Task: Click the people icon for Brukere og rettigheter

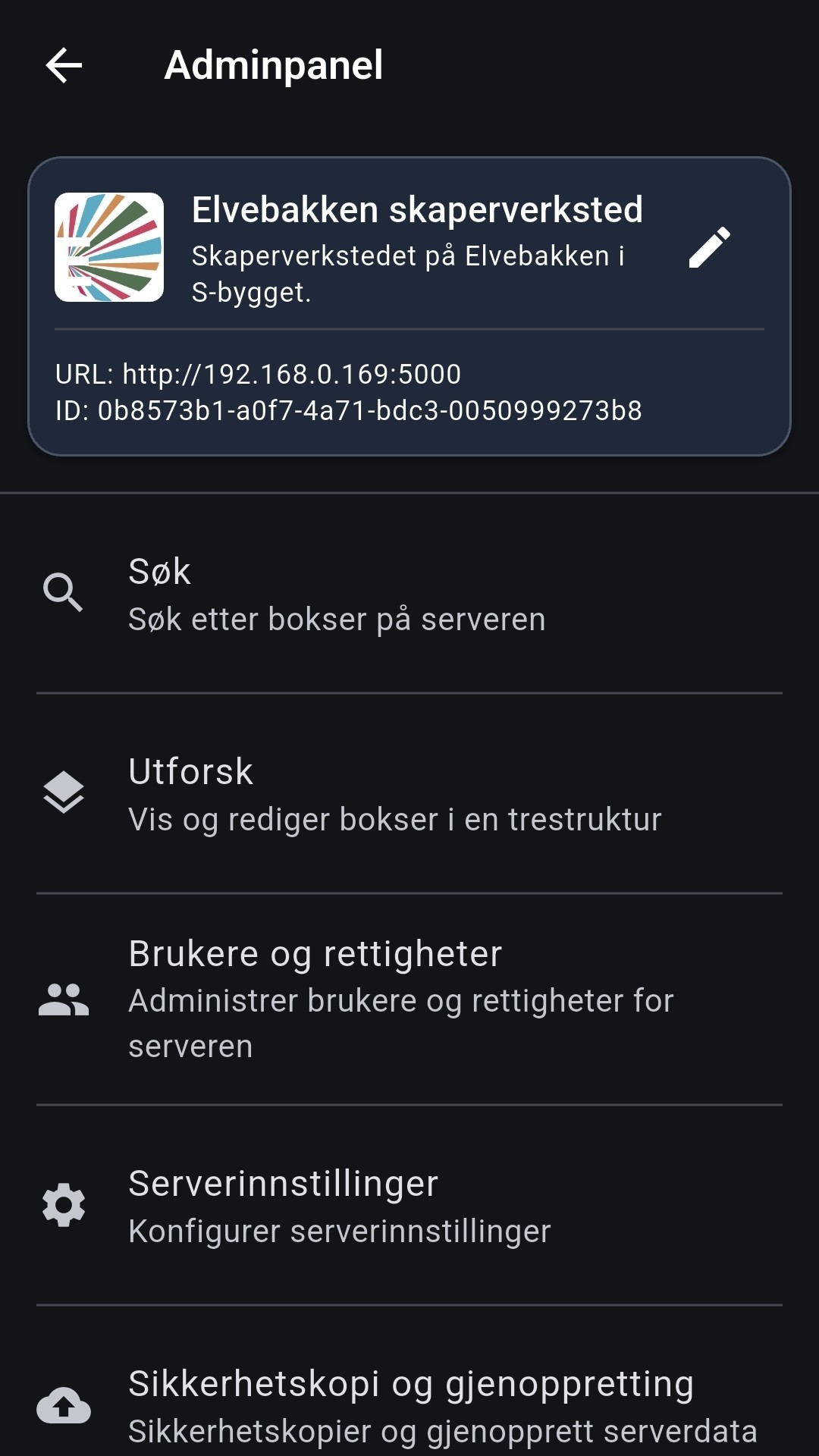Action: (x=64, y=999)
